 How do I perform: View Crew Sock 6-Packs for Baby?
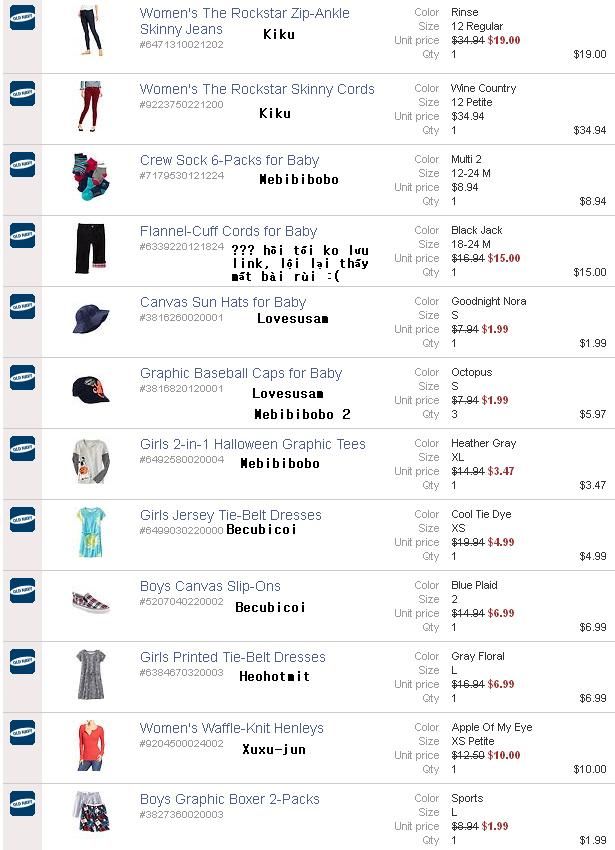coord(229,160)
